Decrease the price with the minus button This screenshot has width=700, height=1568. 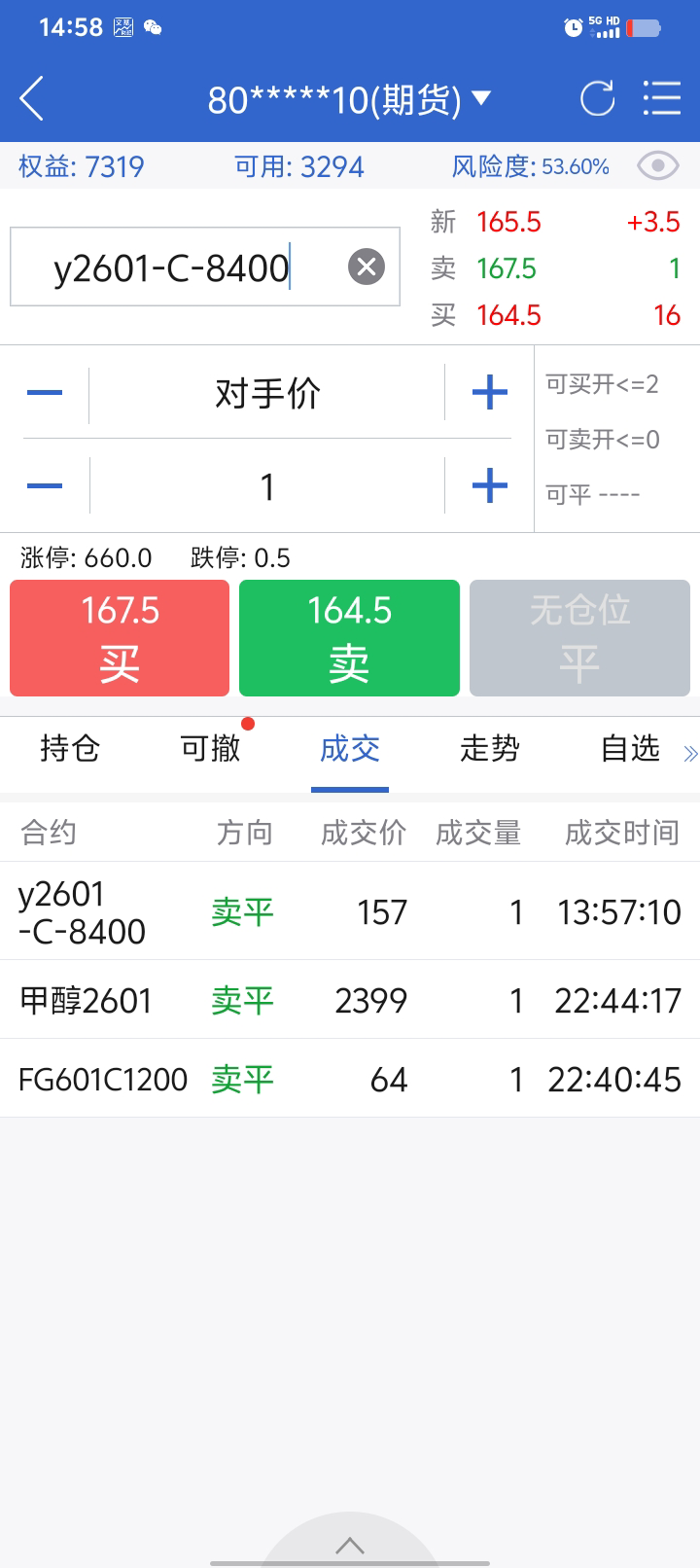point(45,393)
